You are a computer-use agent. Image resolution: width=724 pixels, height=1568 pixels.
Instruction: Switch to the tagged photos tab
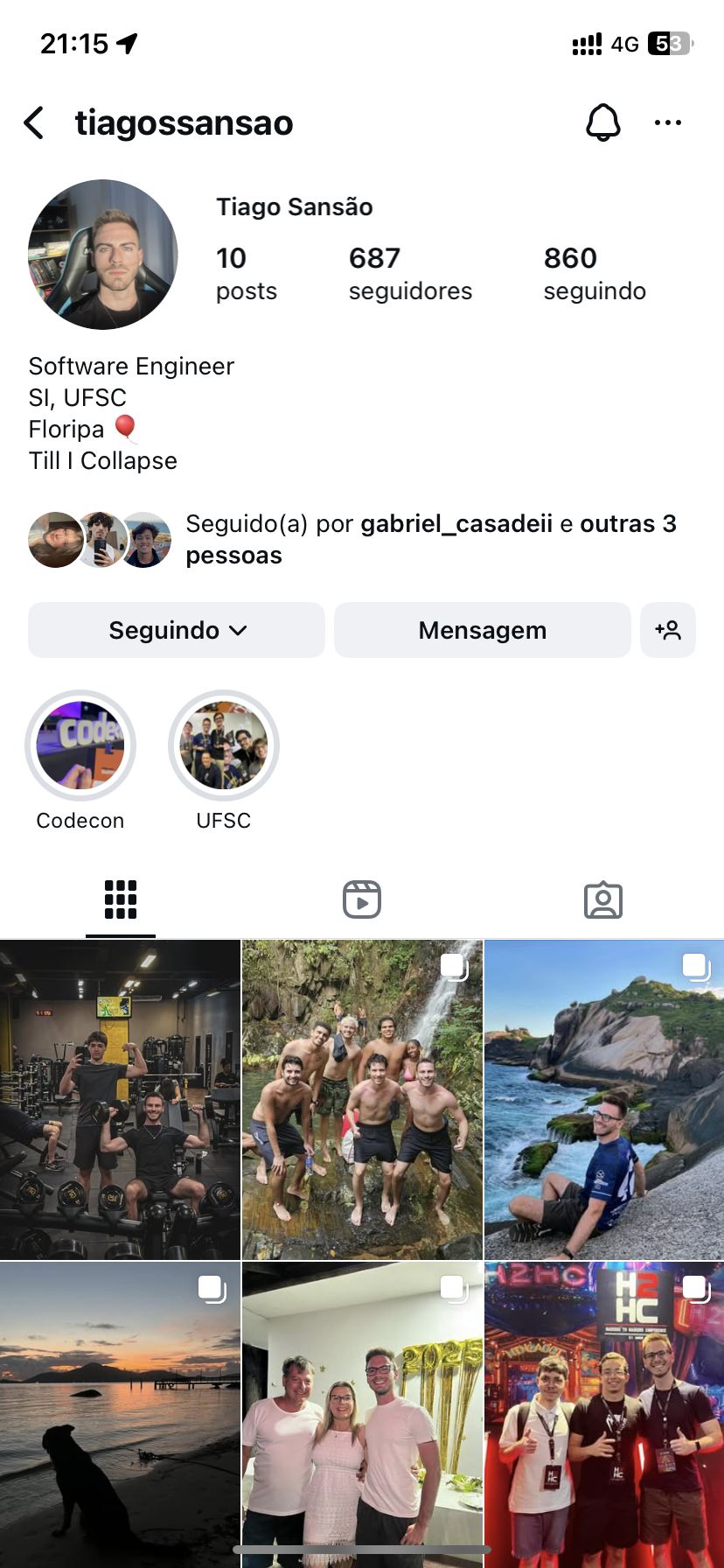(603, 899)
